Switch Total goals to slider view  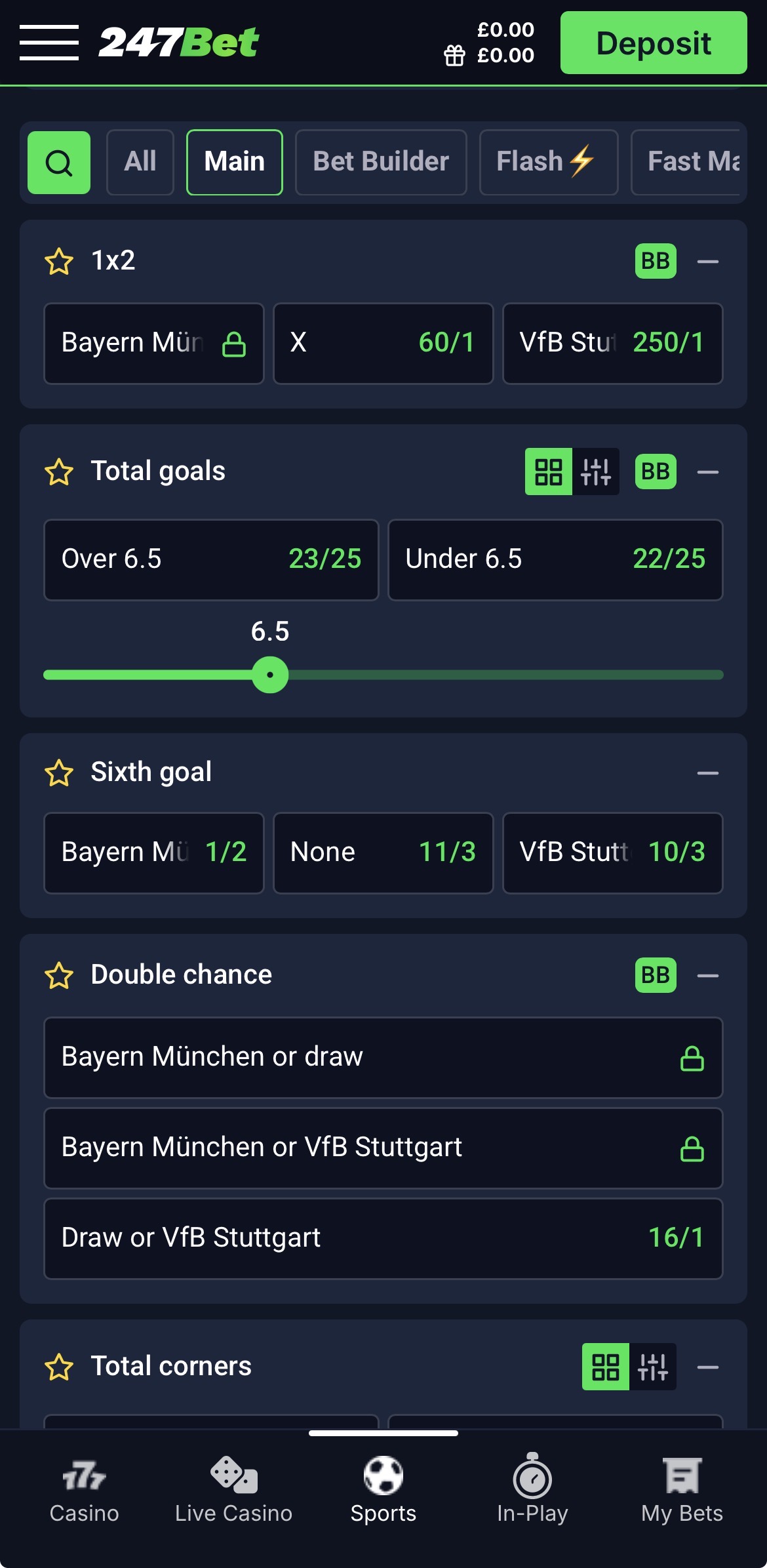[595, 471]
